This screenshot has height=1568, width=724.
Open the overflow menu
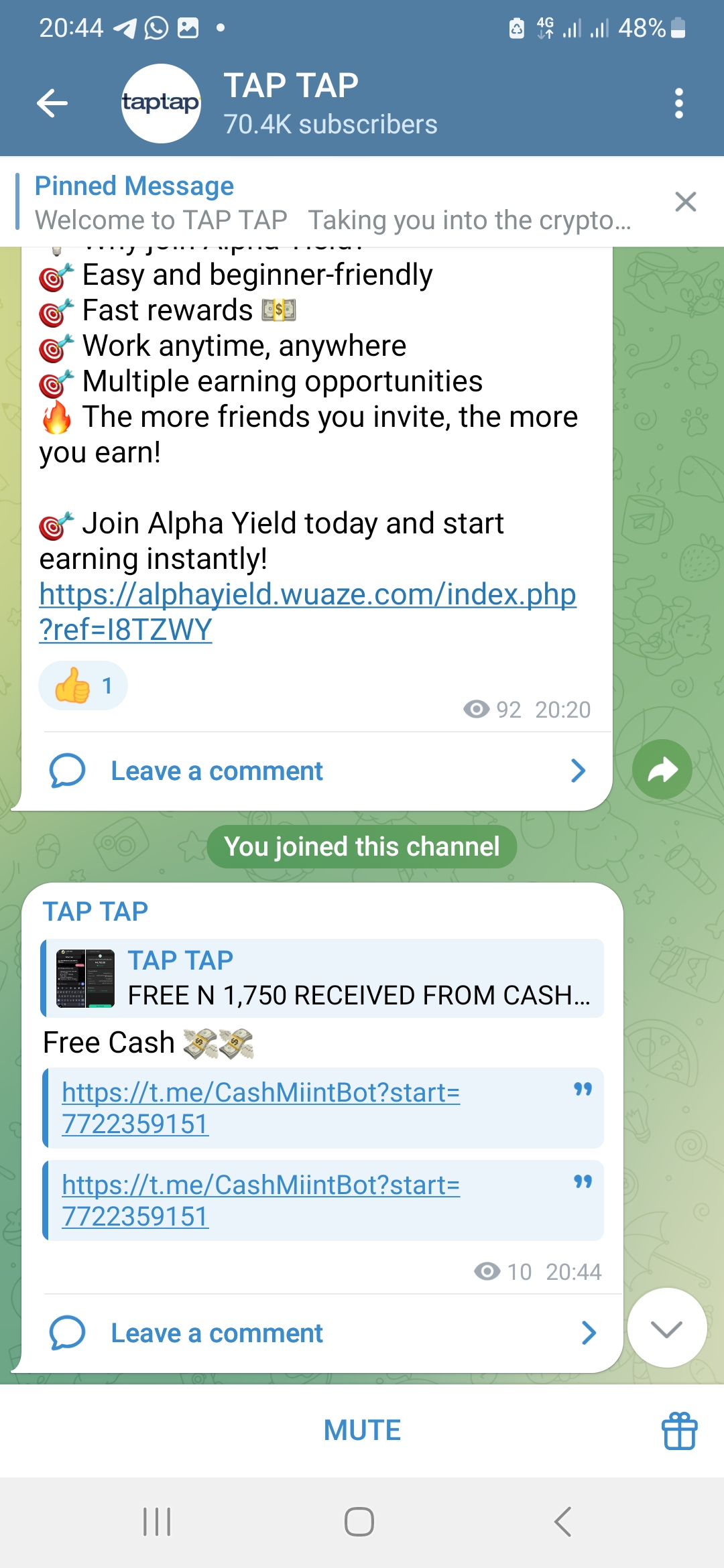click(678, 103)
